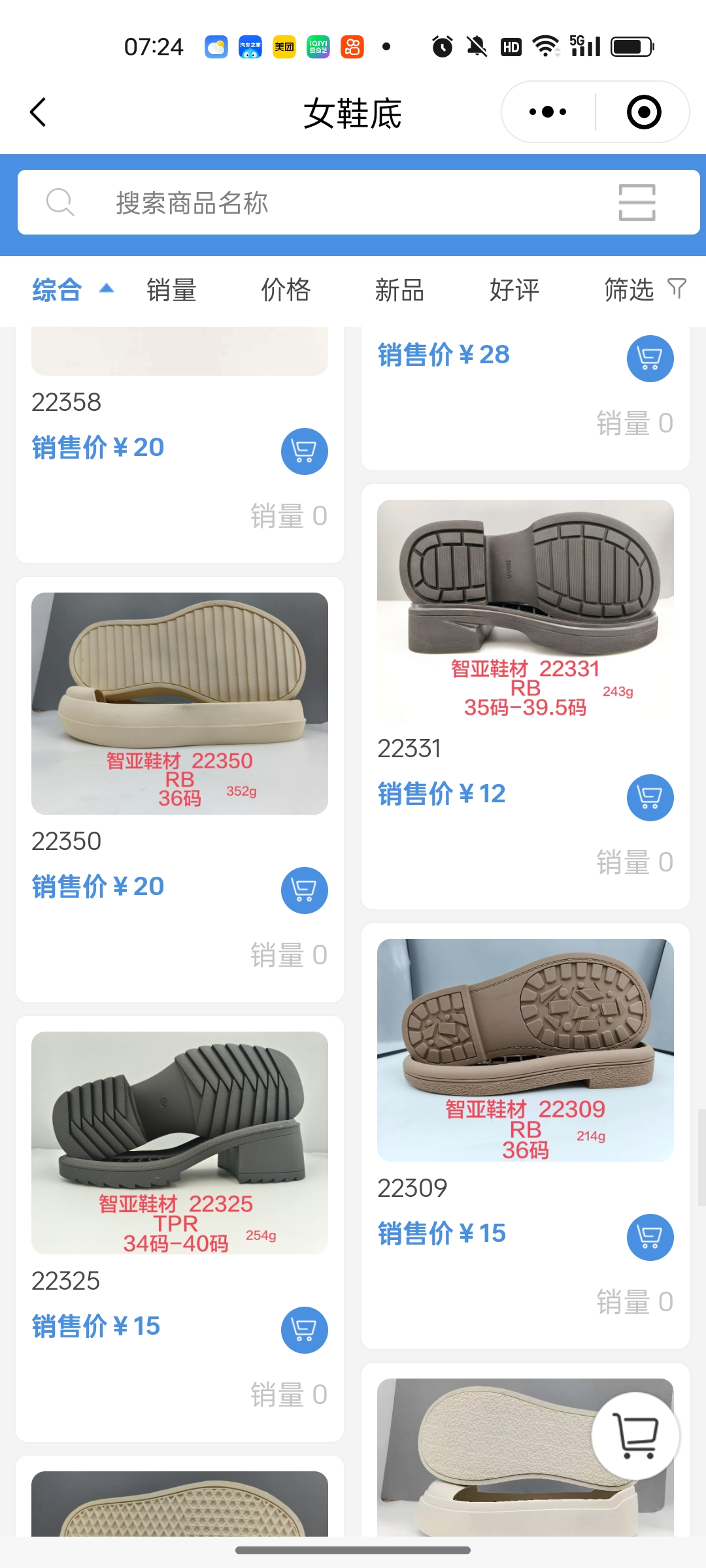Open product 22350 sole details
This screenshot has height=1568, width=706.
(179, 704)
